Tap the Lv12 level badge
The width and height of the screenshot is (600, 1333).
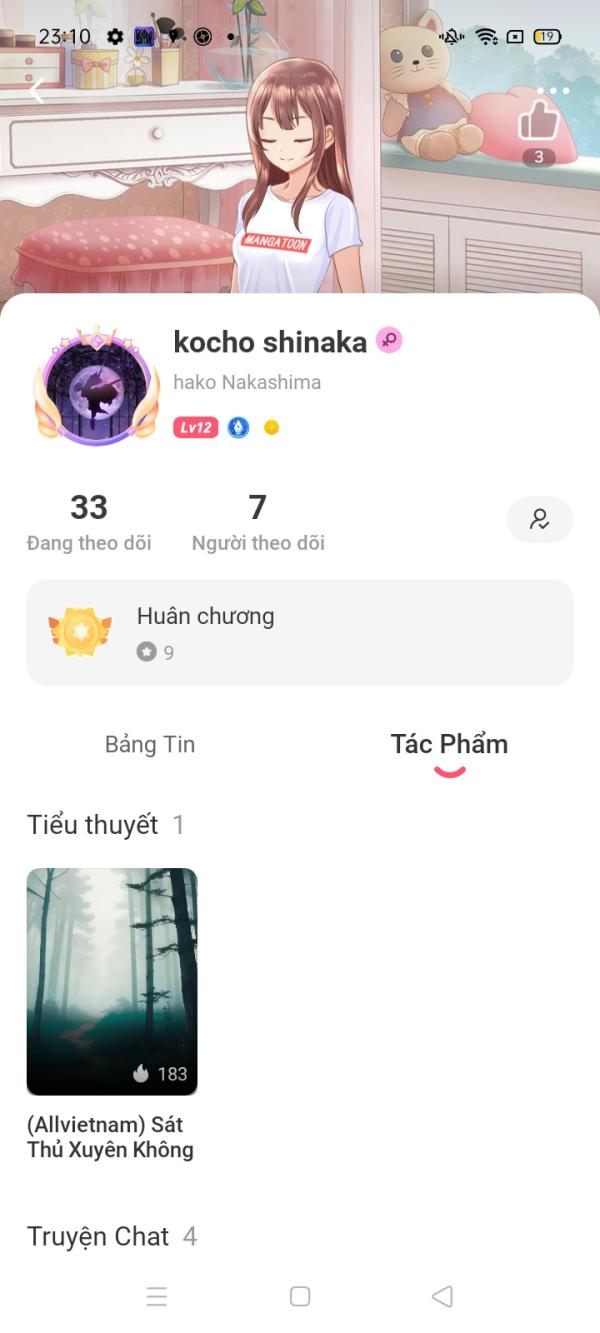coord(195,428)
